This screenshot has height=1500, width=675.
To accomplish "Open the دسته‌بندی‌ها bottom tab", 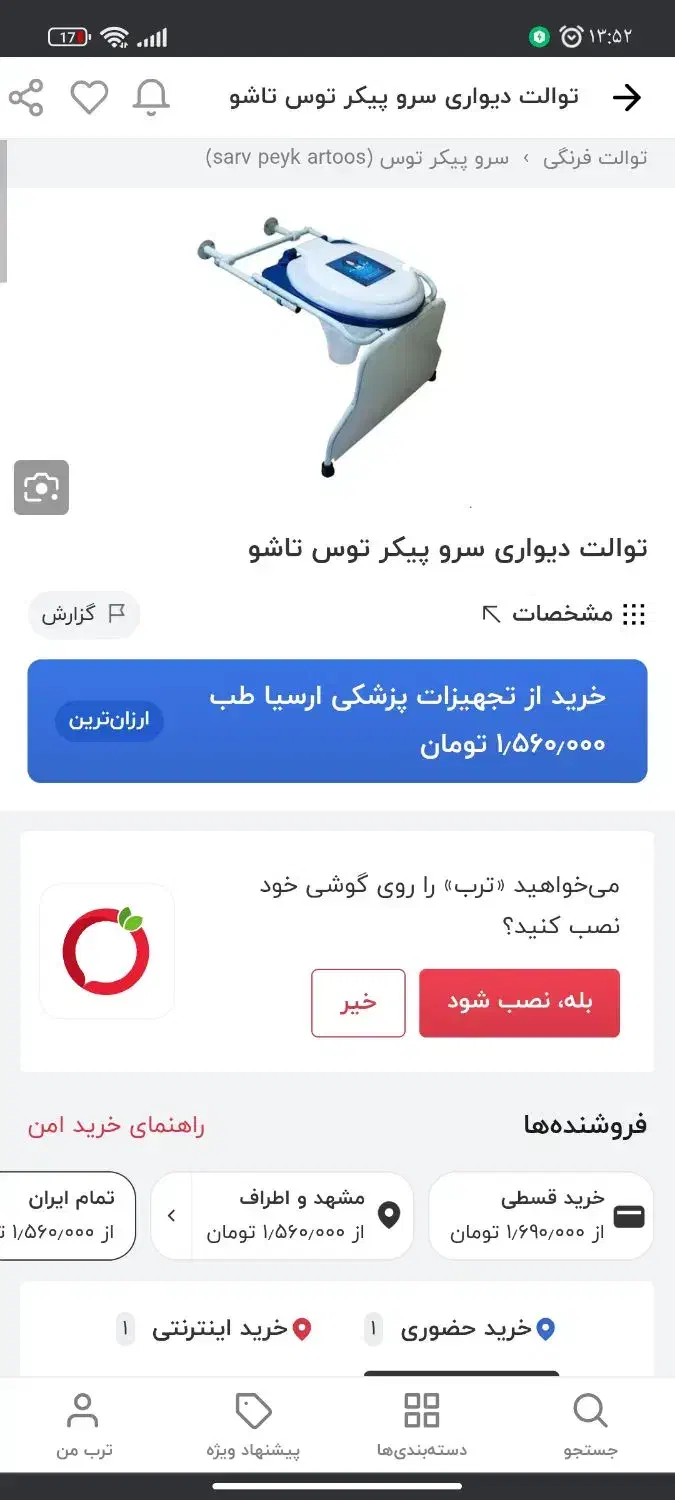I will coord(421,1425).
